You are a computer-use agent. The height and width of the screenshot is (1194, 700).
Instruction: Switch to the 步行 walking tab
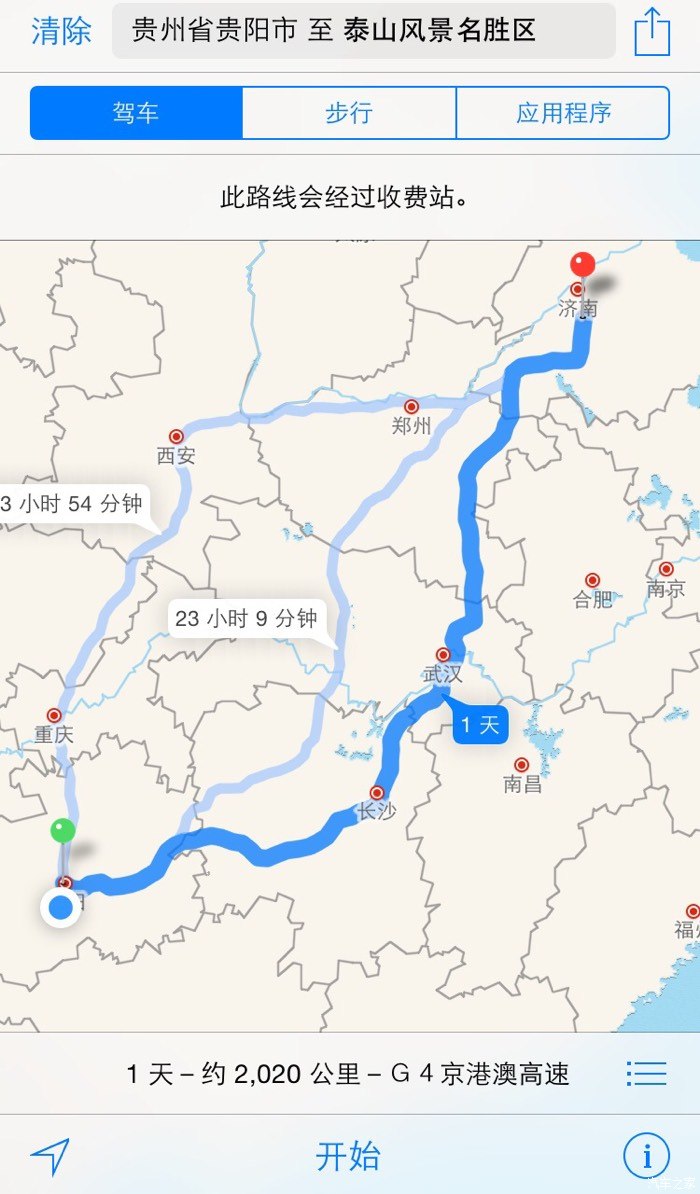click(349, 113)
